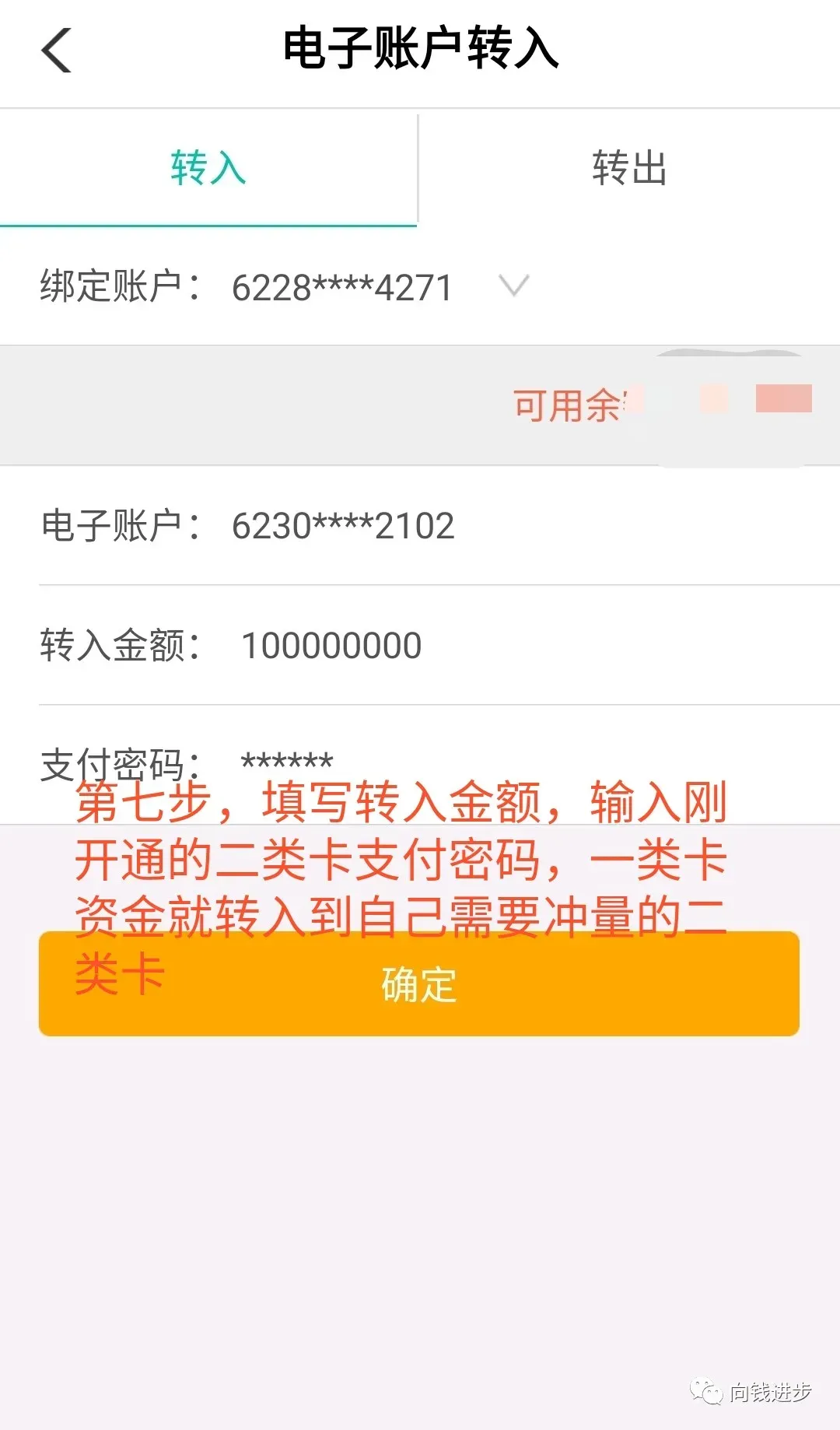Expand the 绑定账户 account dropdown
The width and height of the screenshot is (840, 1430).
(x=513, y=286)
